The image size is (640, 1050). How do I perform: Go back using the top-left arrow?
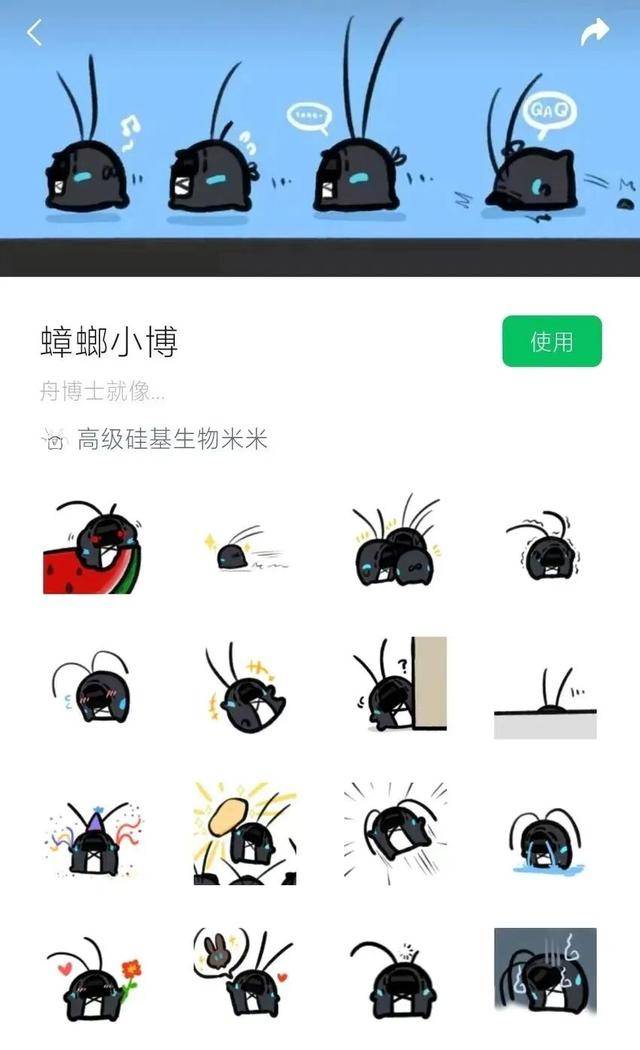pos(35,32)
